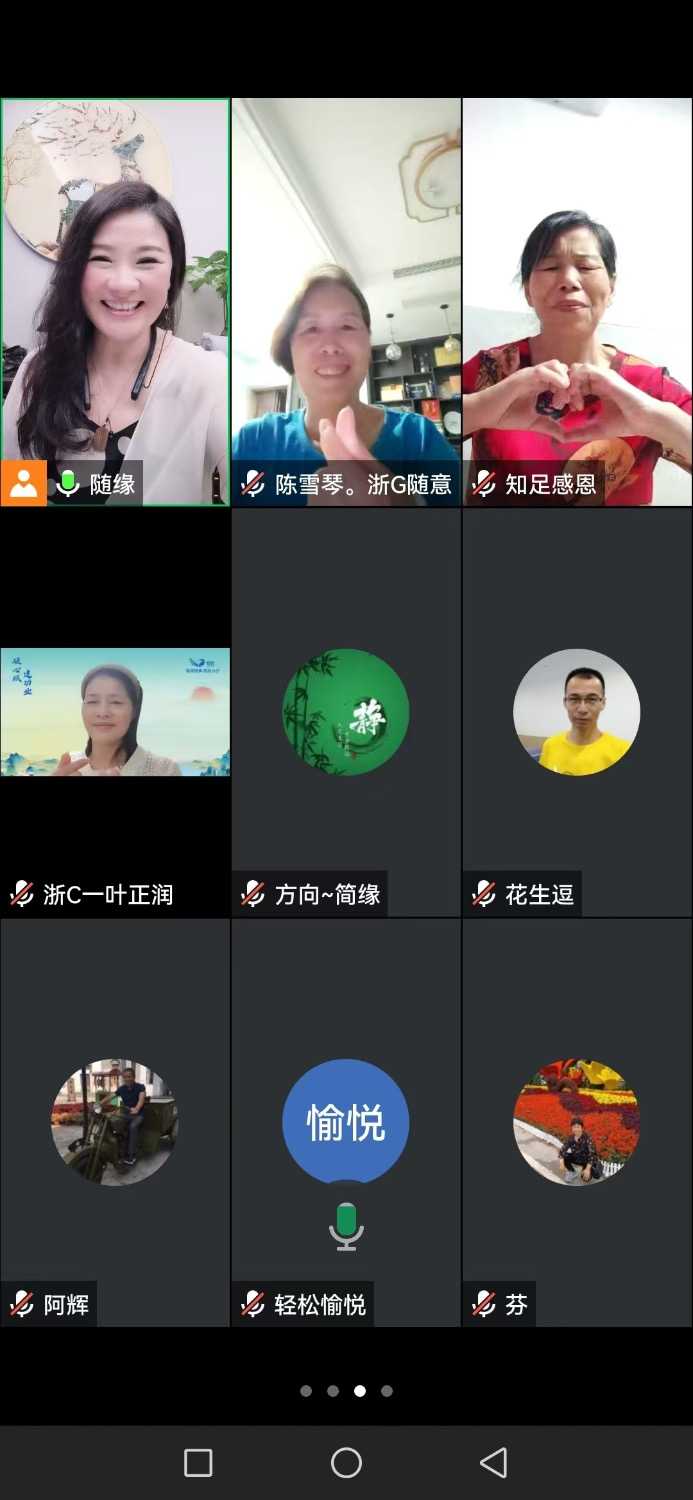Tap the 花生逗 participant tile
The height and width of the screenshot is (1500, 693).
click(577, 712)
